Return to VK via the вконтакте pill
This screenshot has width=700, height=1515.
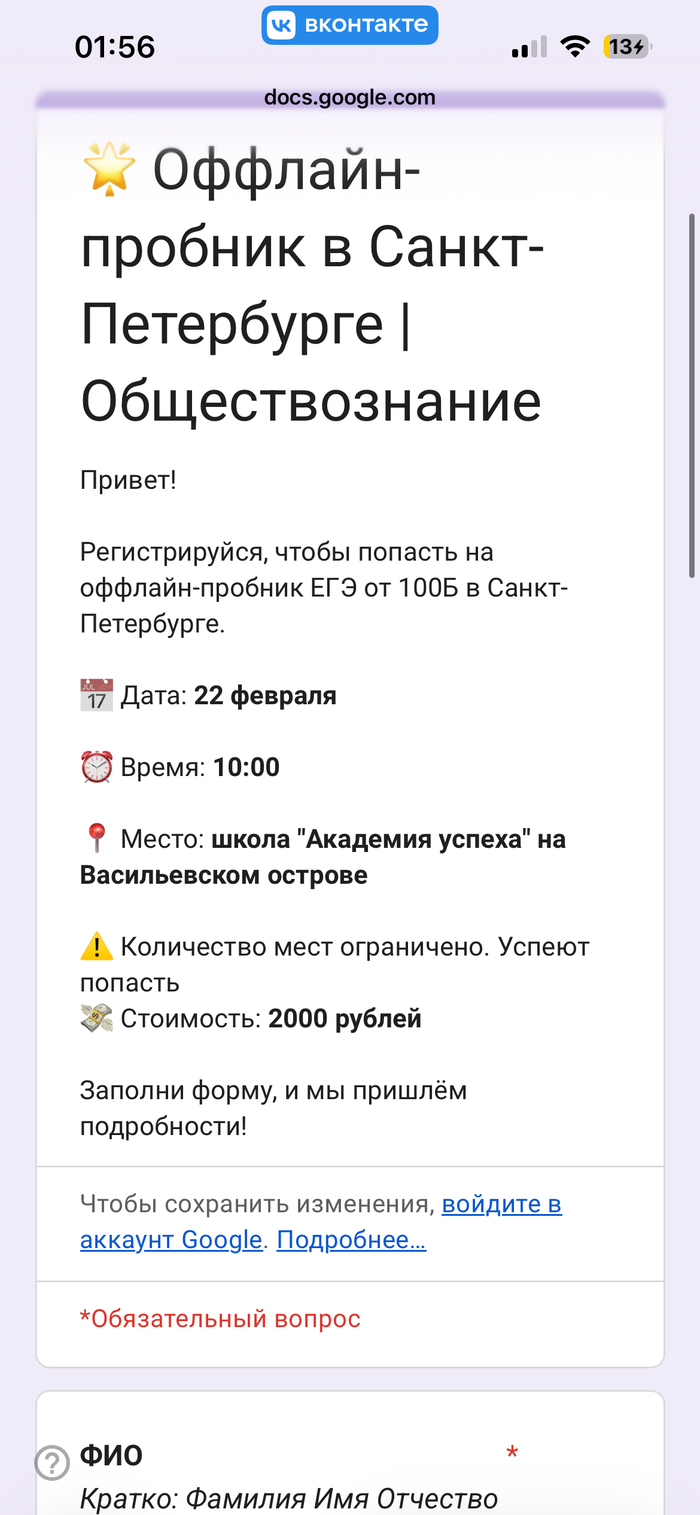[349, 25]
